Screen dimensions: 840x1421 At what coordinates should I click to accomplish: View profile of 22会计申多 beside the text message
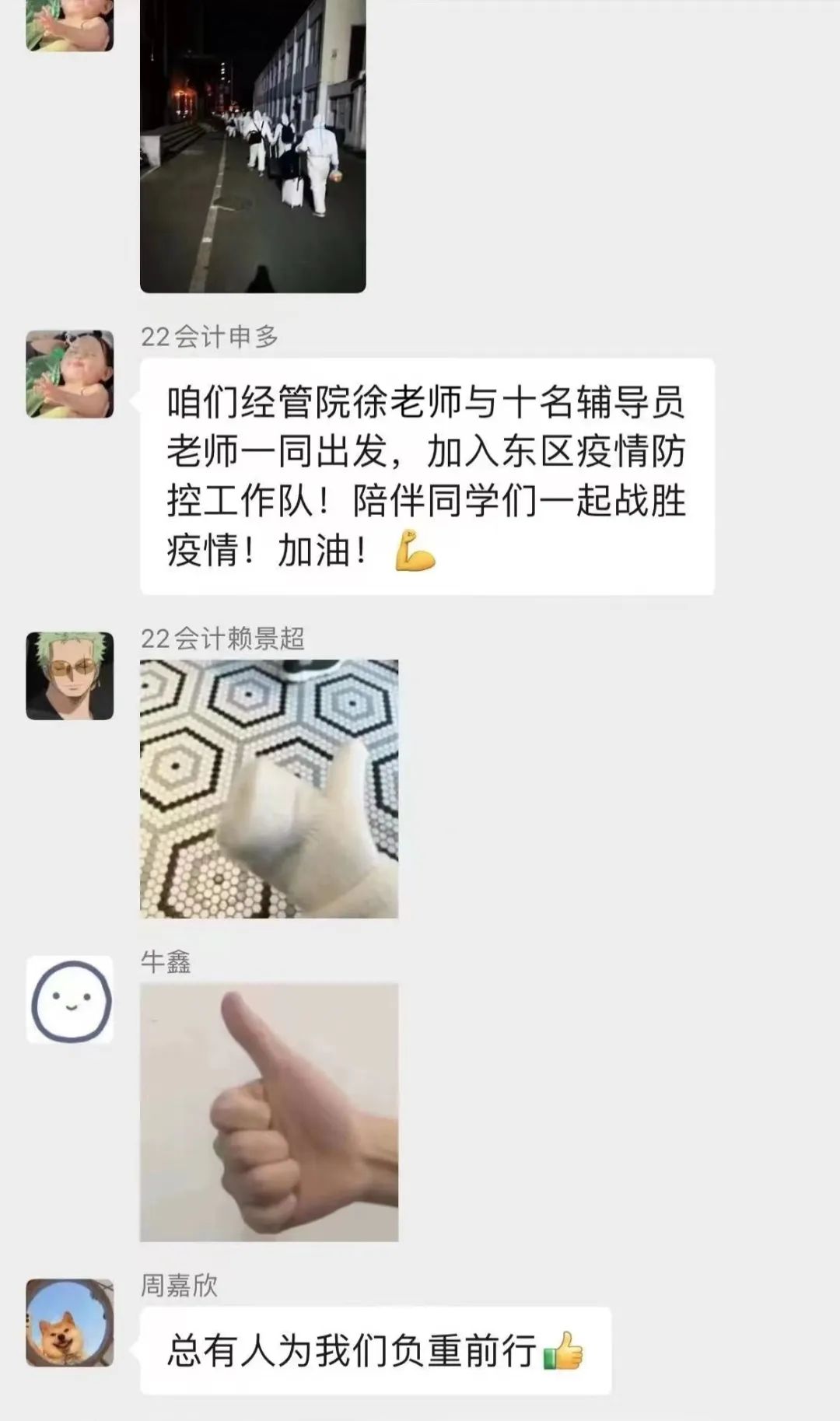[70, 373]
